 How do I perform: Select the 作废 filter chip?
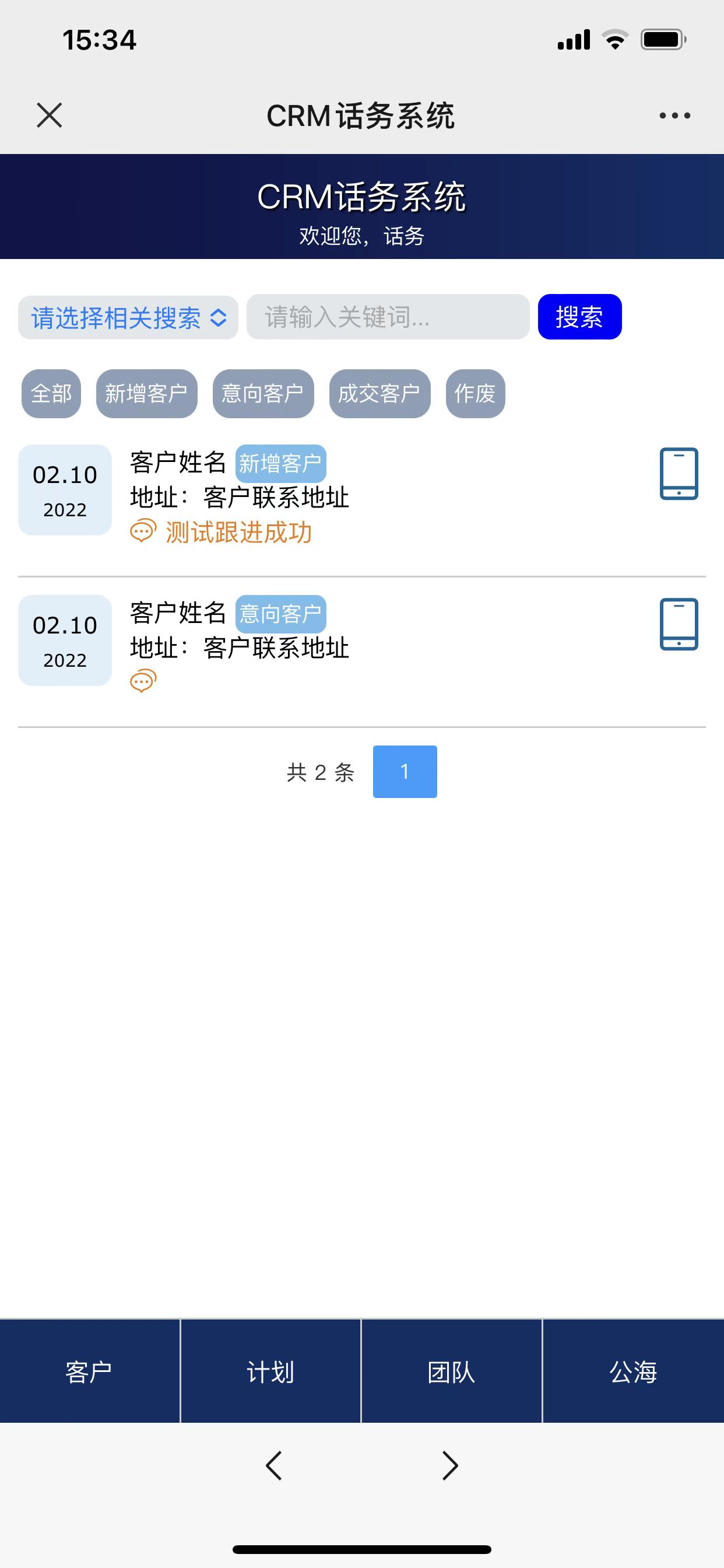pyautogui.click(x=475, y=394)
